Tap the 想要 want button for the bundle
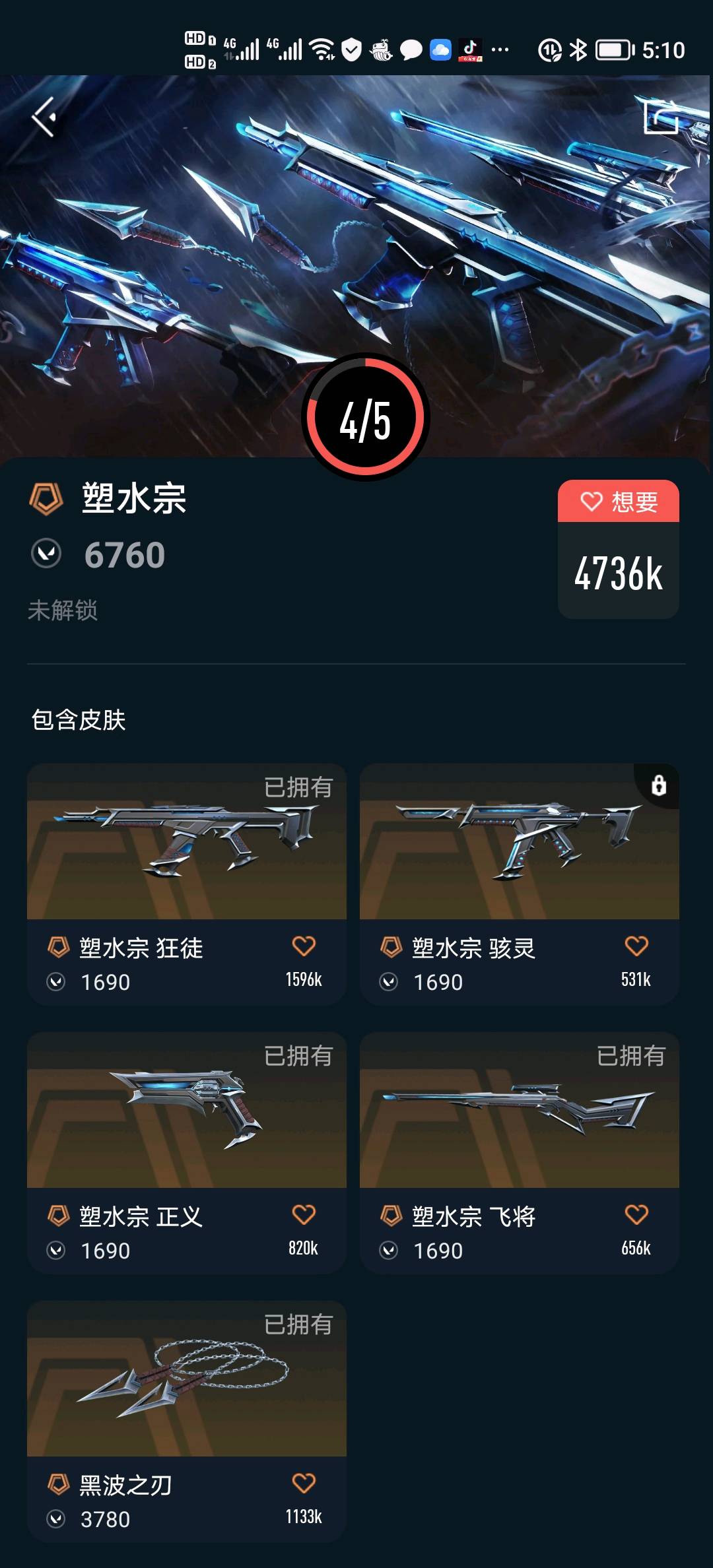The image size is (713, 1568). 619,502
